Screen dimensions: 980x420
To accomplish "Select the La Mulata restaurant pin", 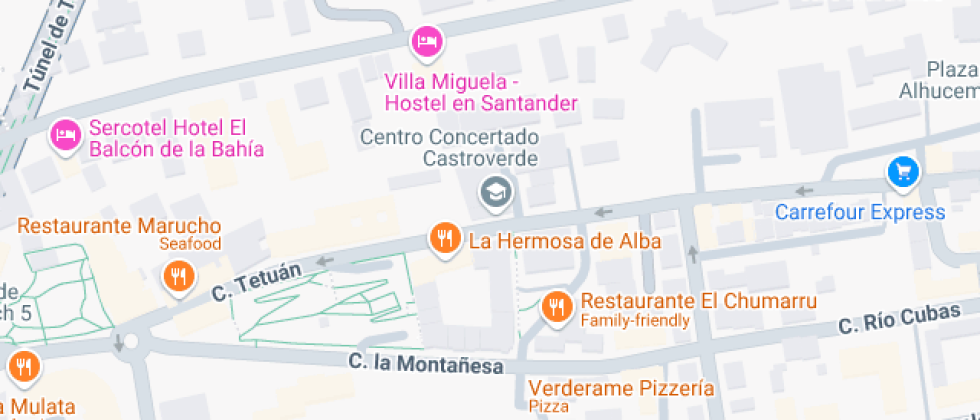I will (24, 367).
